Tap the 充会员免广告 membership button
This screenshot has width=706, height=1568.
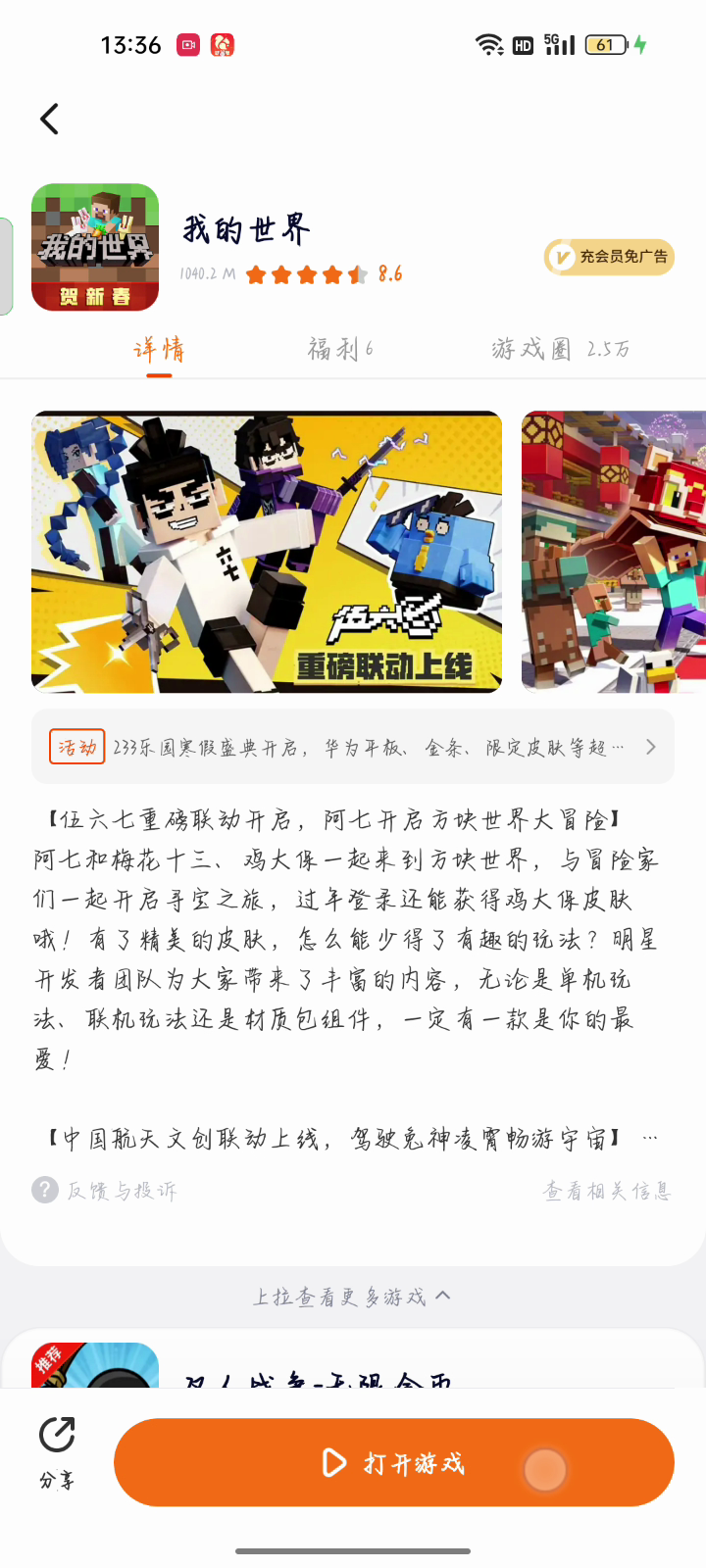coord(609,257)
